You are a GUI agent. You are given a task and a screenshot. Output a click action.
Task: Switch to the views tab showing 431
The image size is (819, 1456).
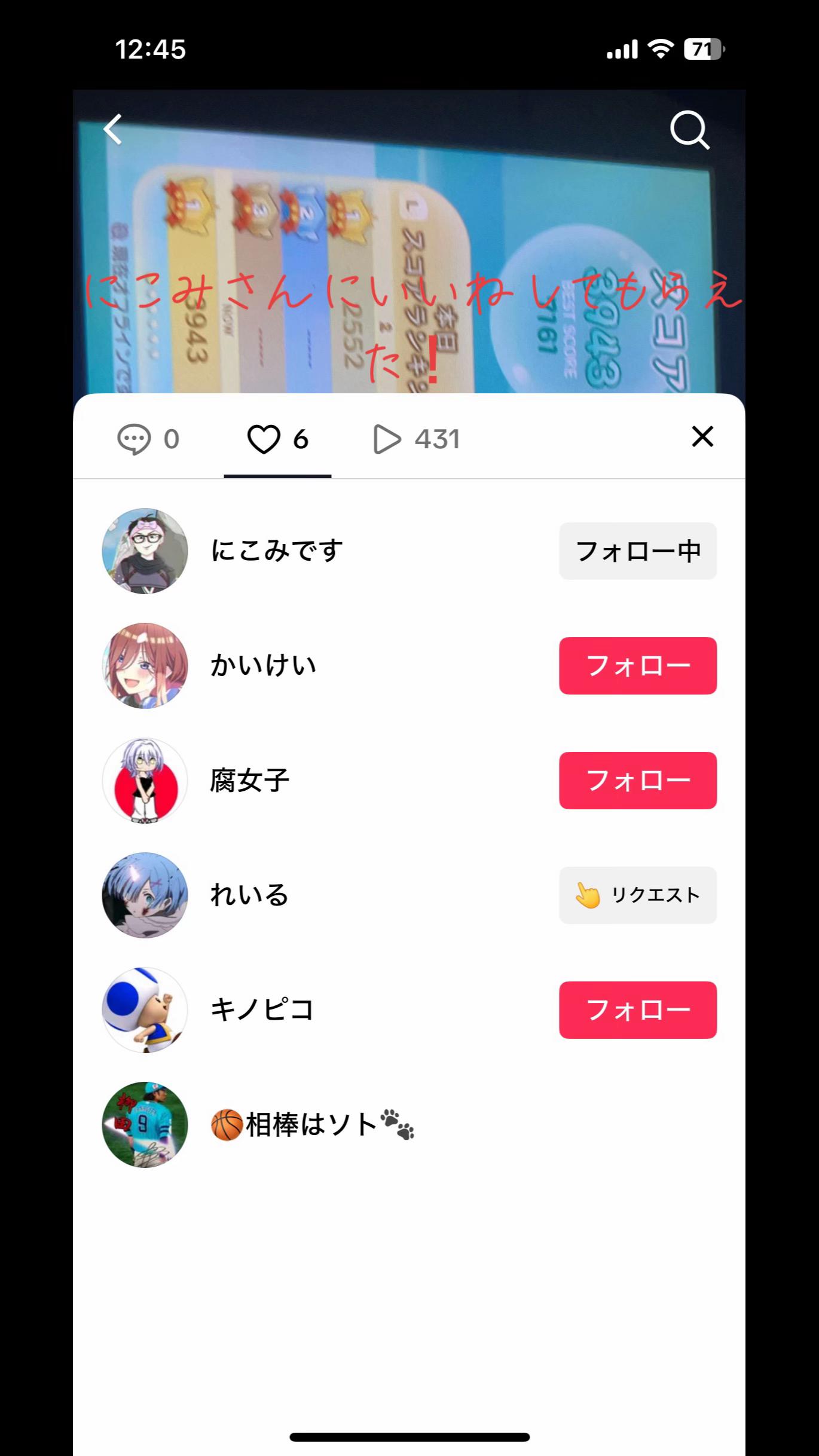point(417,439)
